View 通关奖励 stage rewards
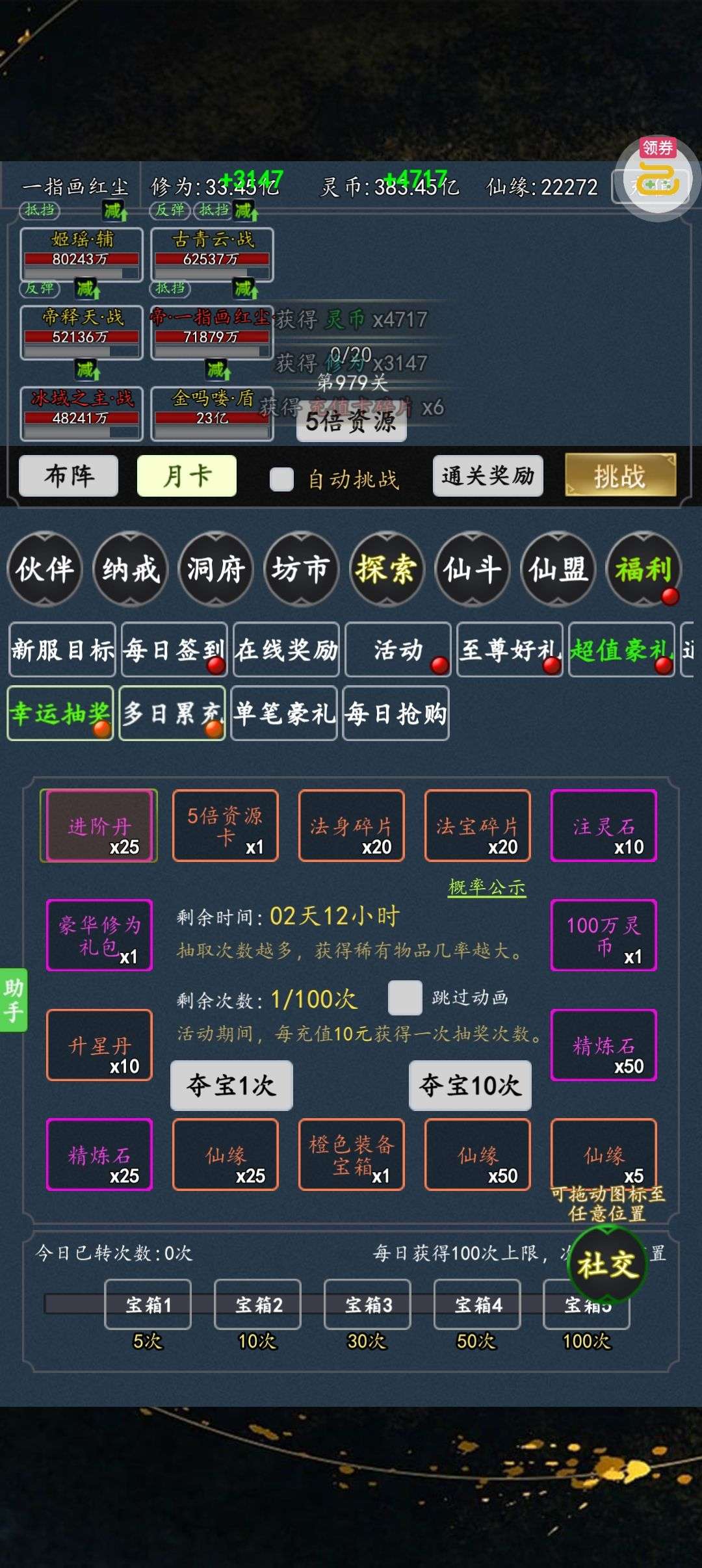The width and height of the screenshot is (702, 1568). [487, 476]
